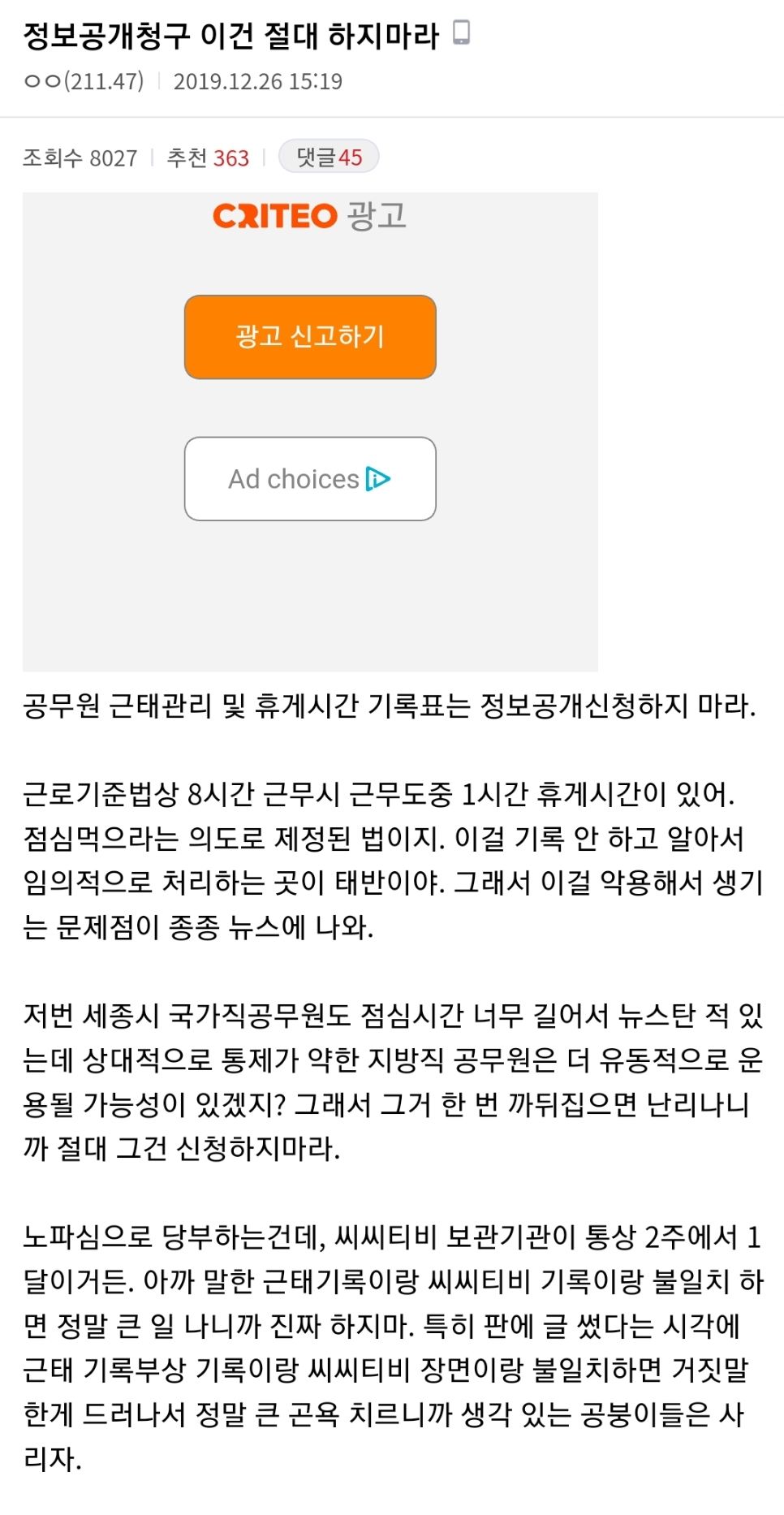The height and width of the screenshot is (1515, 784).
Task: Open Ad choices info
Action: pos(310,479)
